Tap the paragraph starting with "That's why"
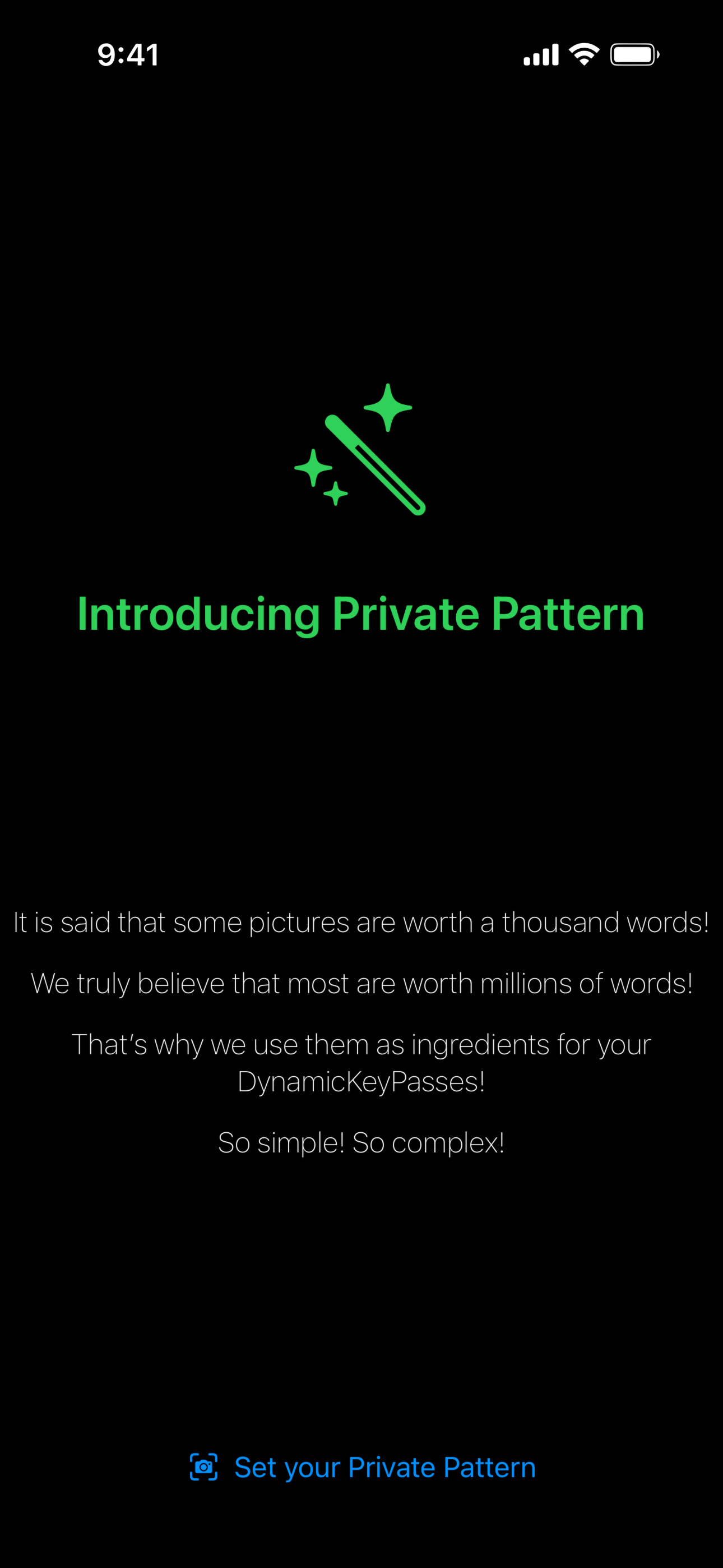Viewport: 723px width, 1568px height. pos(361,1045)
